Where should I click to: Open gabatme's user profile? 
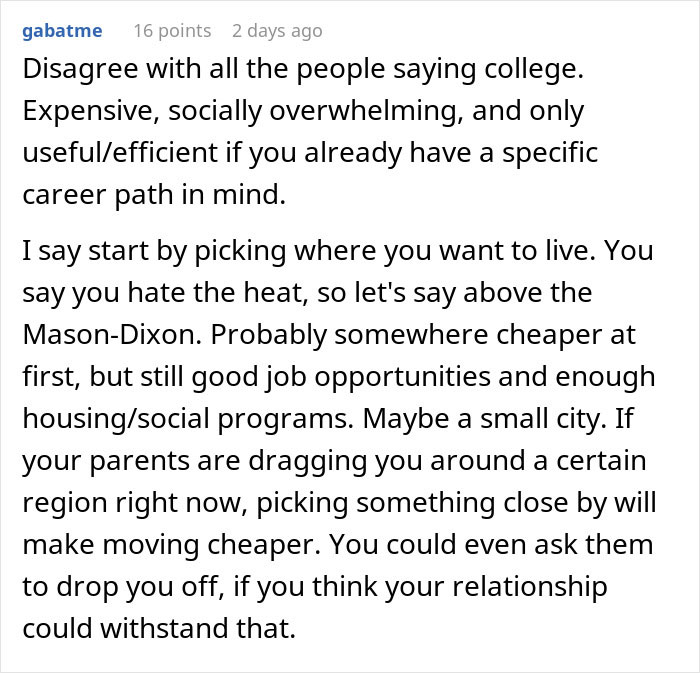tap(62, 31)
